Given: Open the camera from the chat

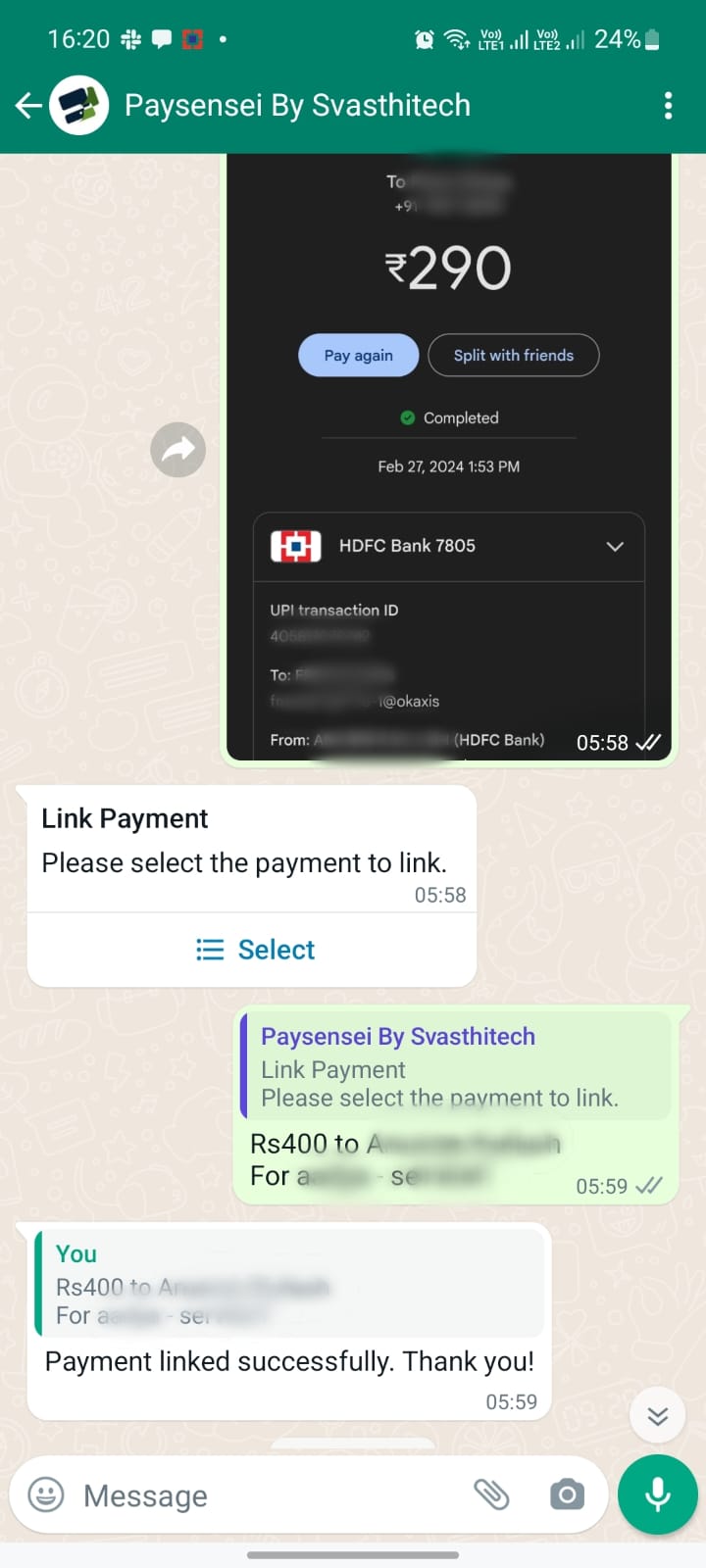Looking at the screenshot, I should 567,1494.
